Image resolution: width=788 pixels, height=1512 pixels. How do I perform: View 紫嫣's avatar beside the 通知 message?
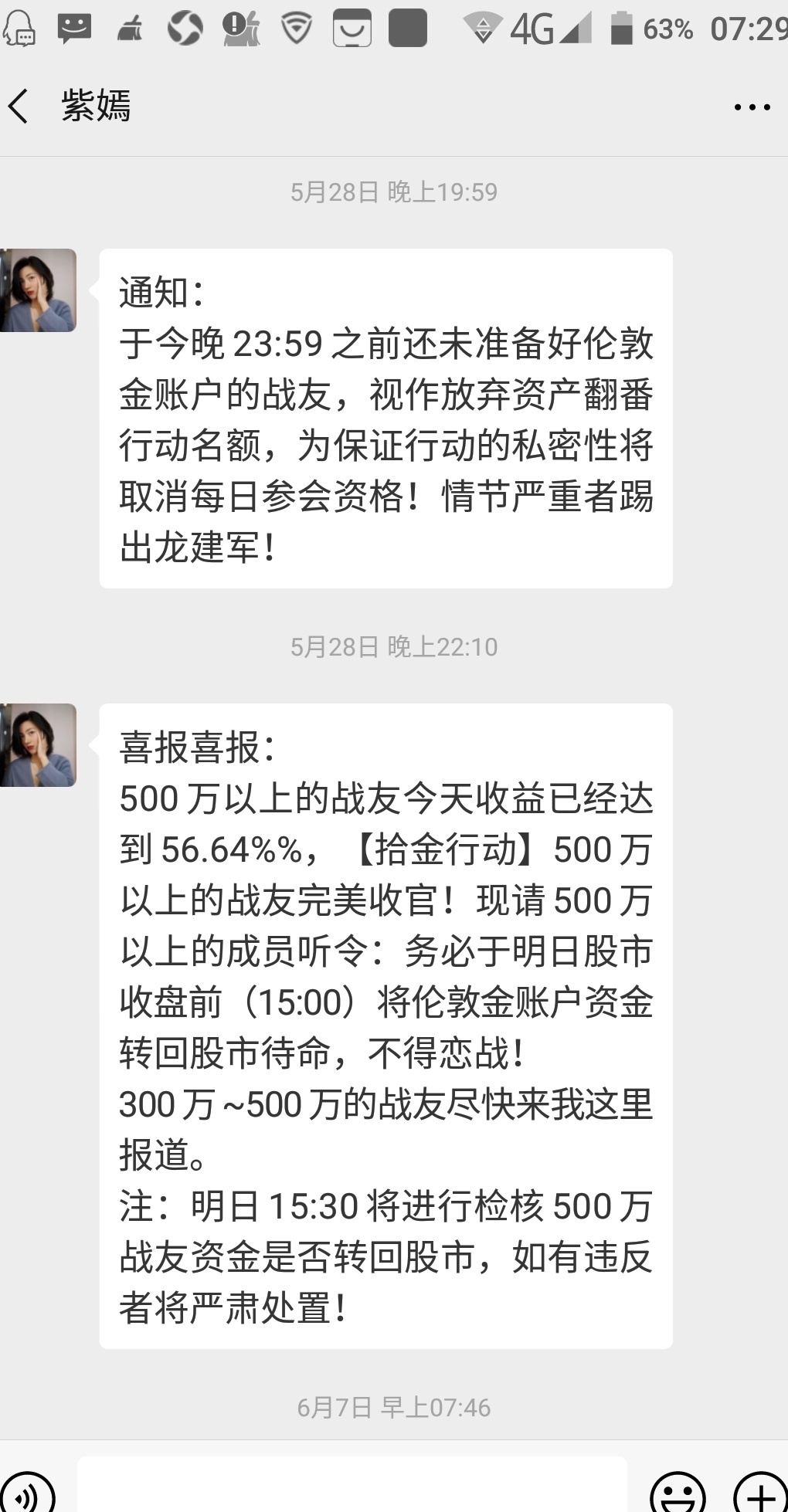[x=38, y=290]
